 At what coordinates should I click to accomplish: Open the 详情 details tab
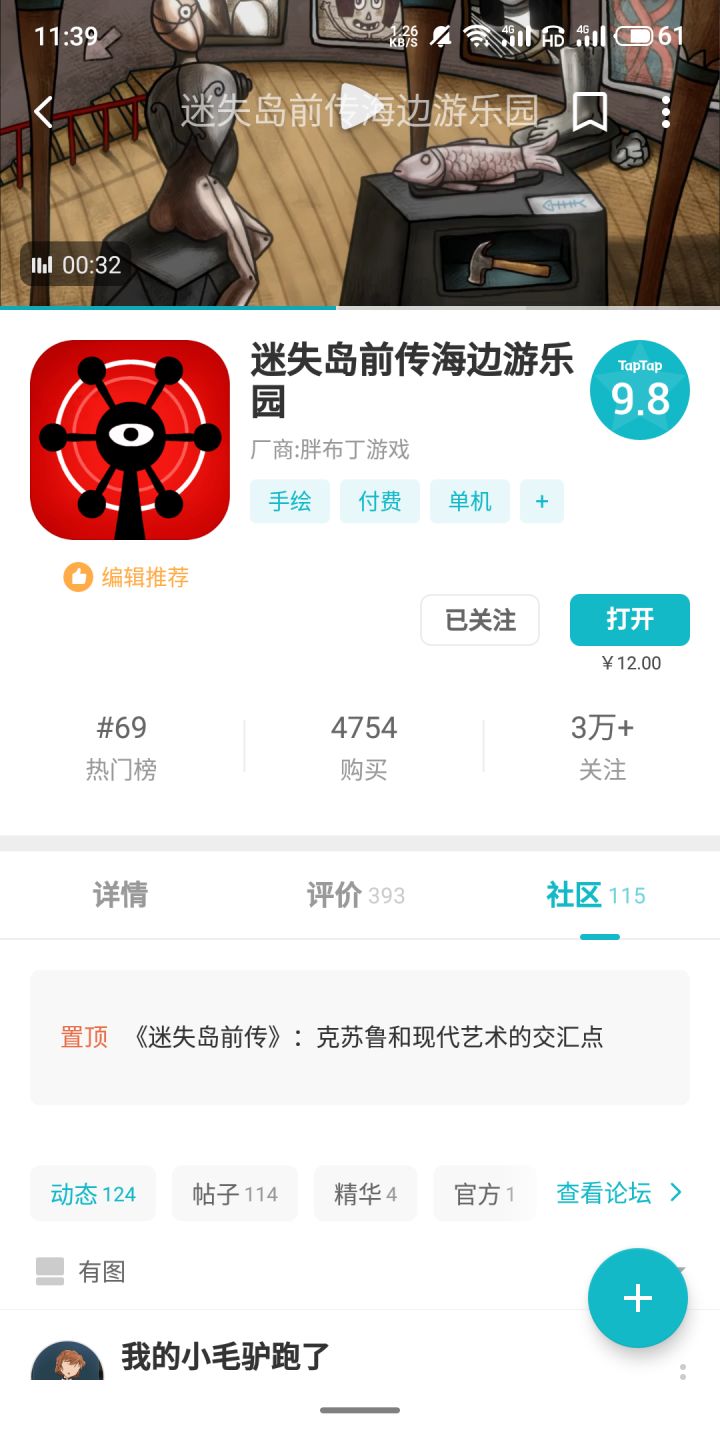(x=120, y=895)
